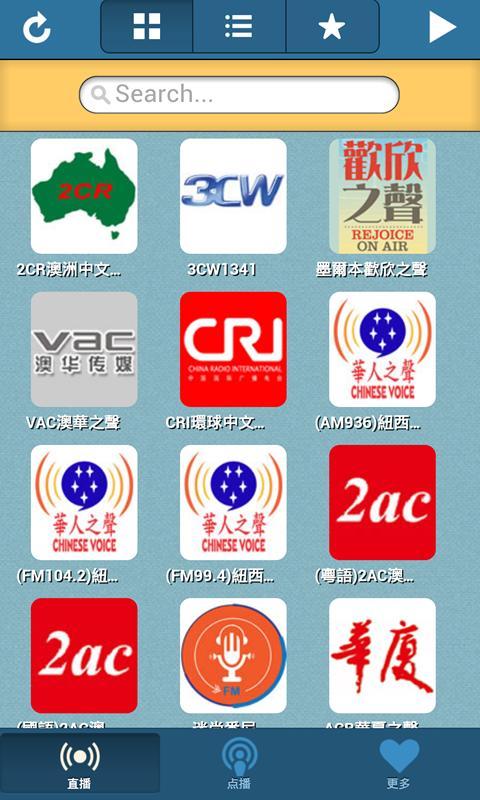This screenshot has width=480, height=800.
Task: Switch to the 点播 tab
Action: (x=239, y=764)
